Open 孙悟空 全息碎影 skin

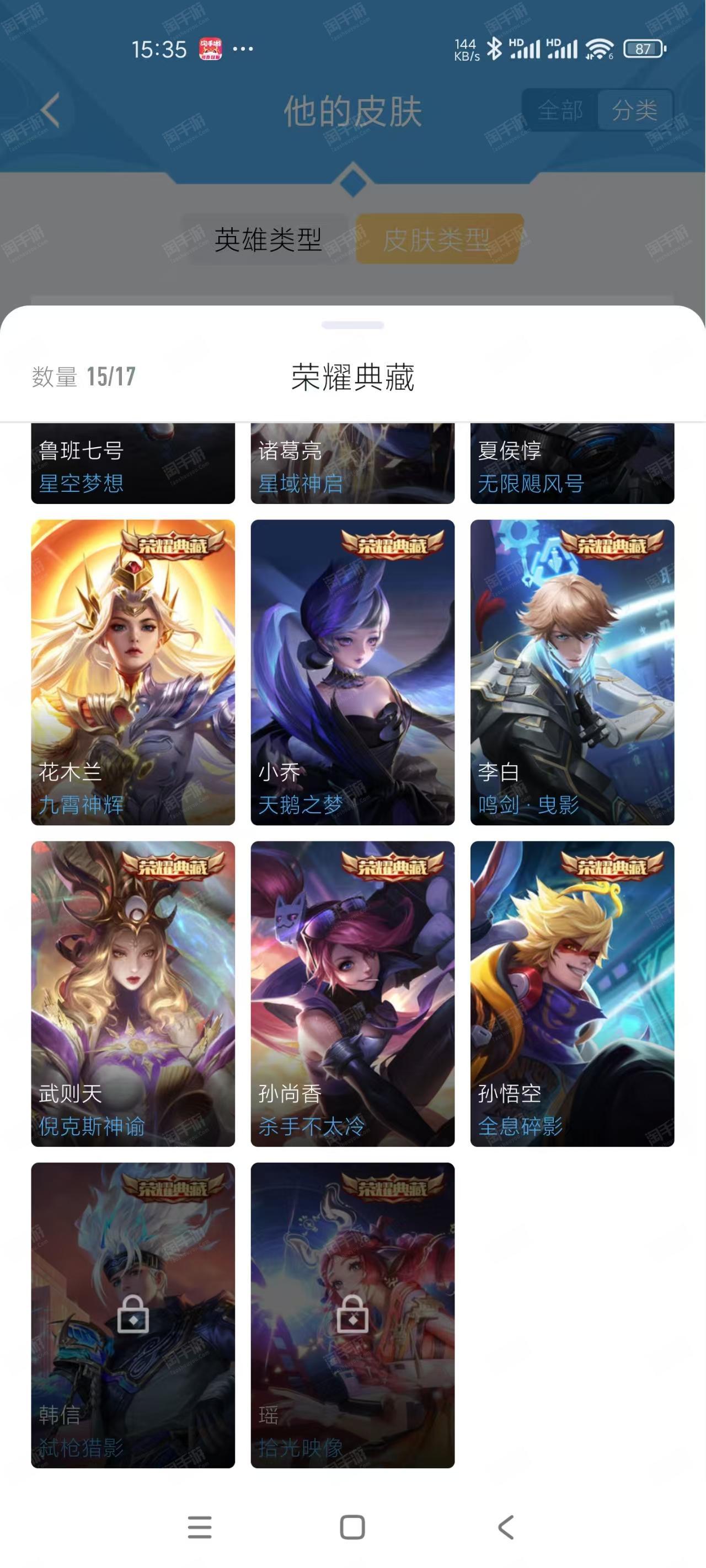click(572, 994)
